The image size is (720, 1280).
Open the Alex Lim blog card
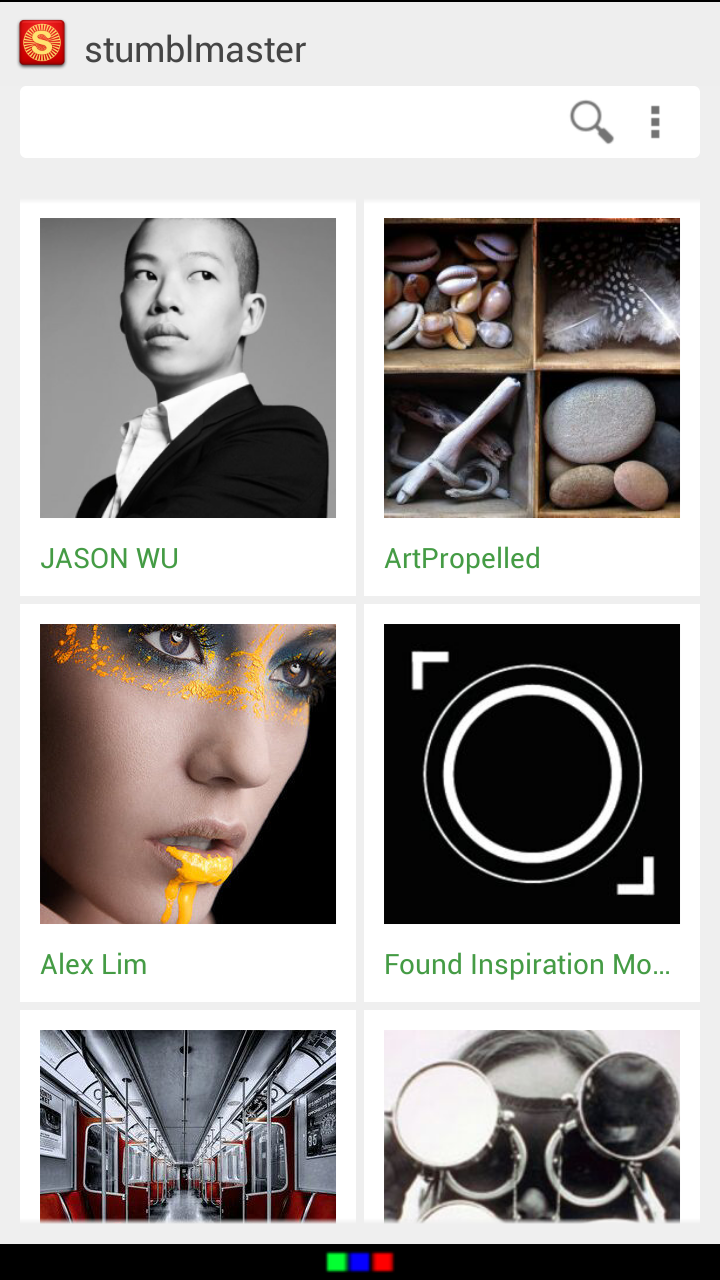(x=188, y=802)
